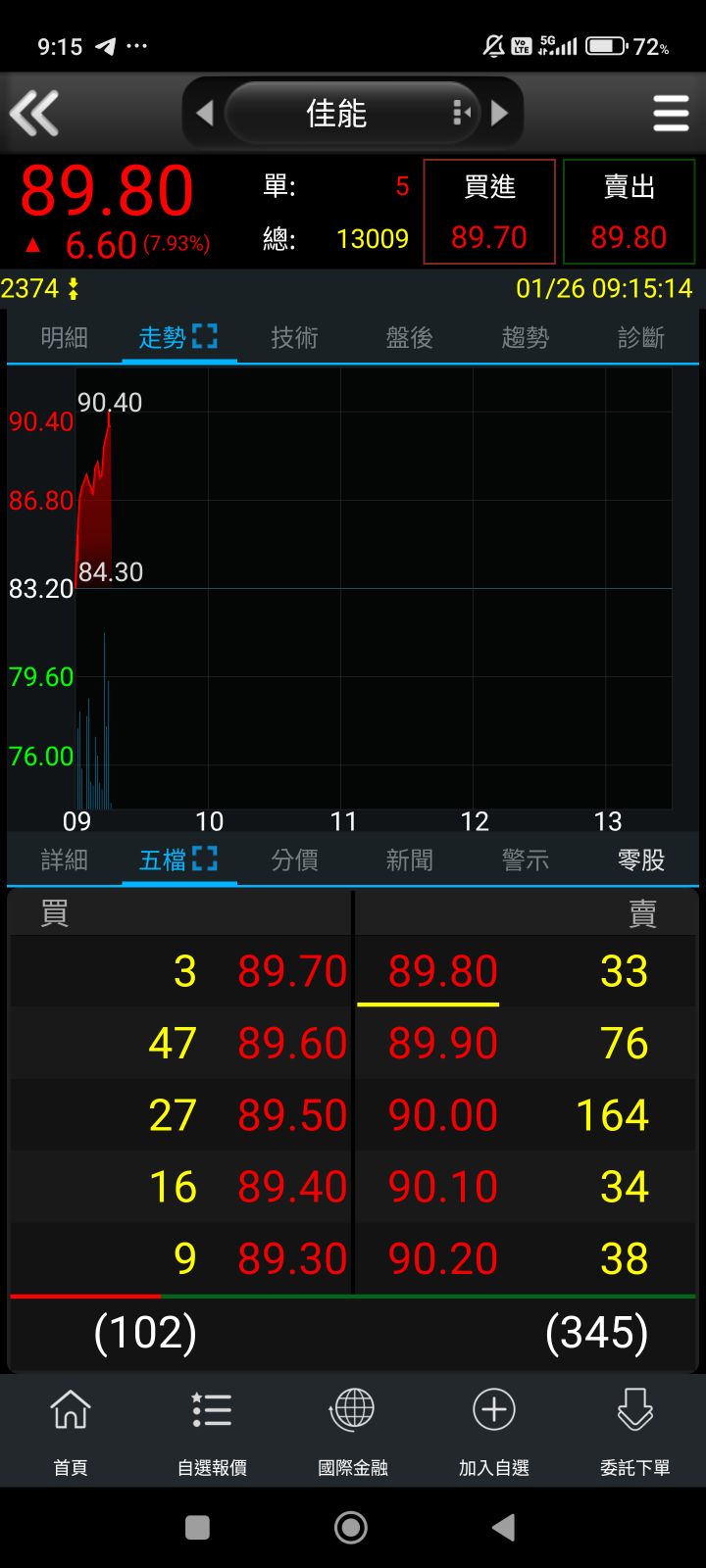Open 委託下單 order placement icon
Screen dimensions: 706x1568
tap(634, 1431)
